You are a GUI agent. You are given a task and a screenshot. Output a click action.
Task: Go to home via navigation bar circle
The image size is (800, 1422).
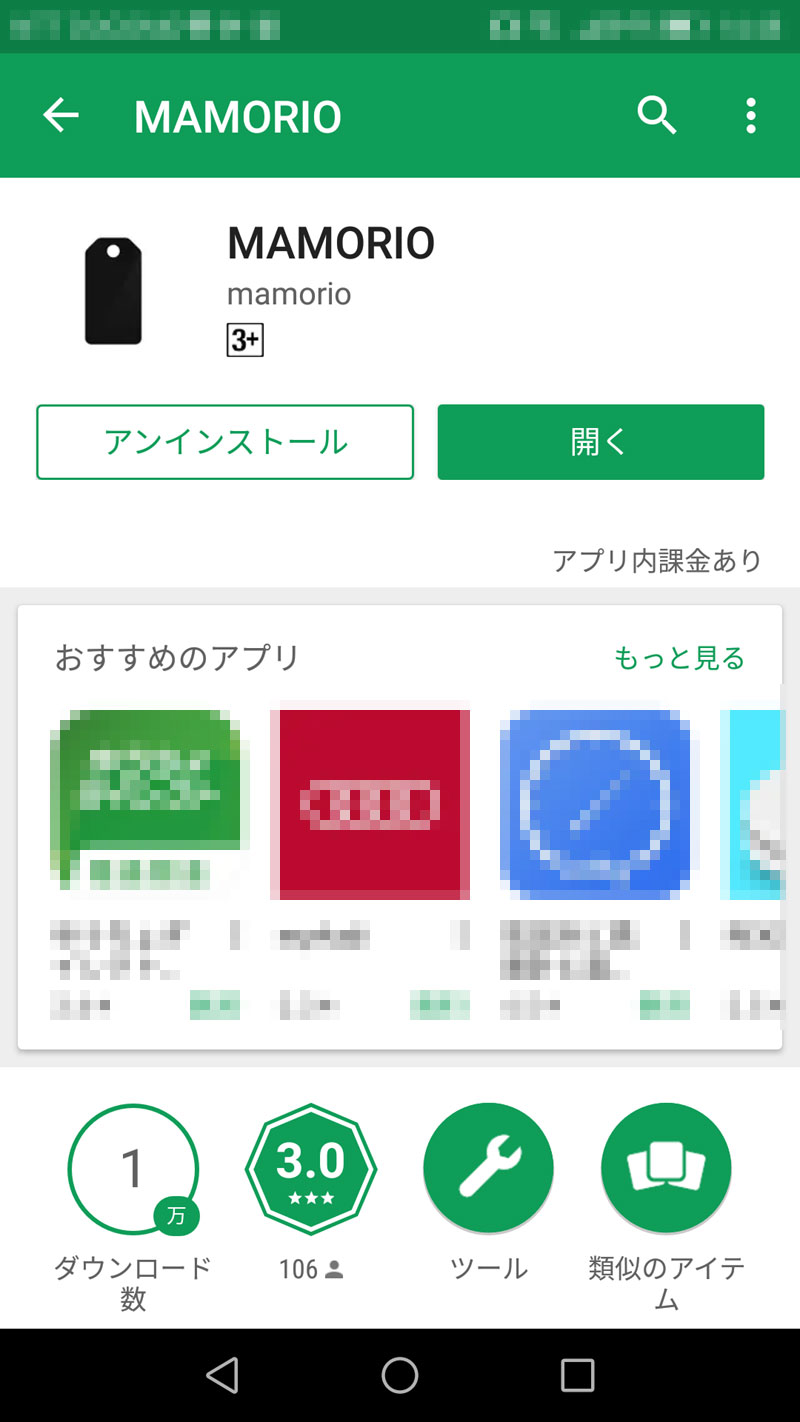(x=400, y=1375)
